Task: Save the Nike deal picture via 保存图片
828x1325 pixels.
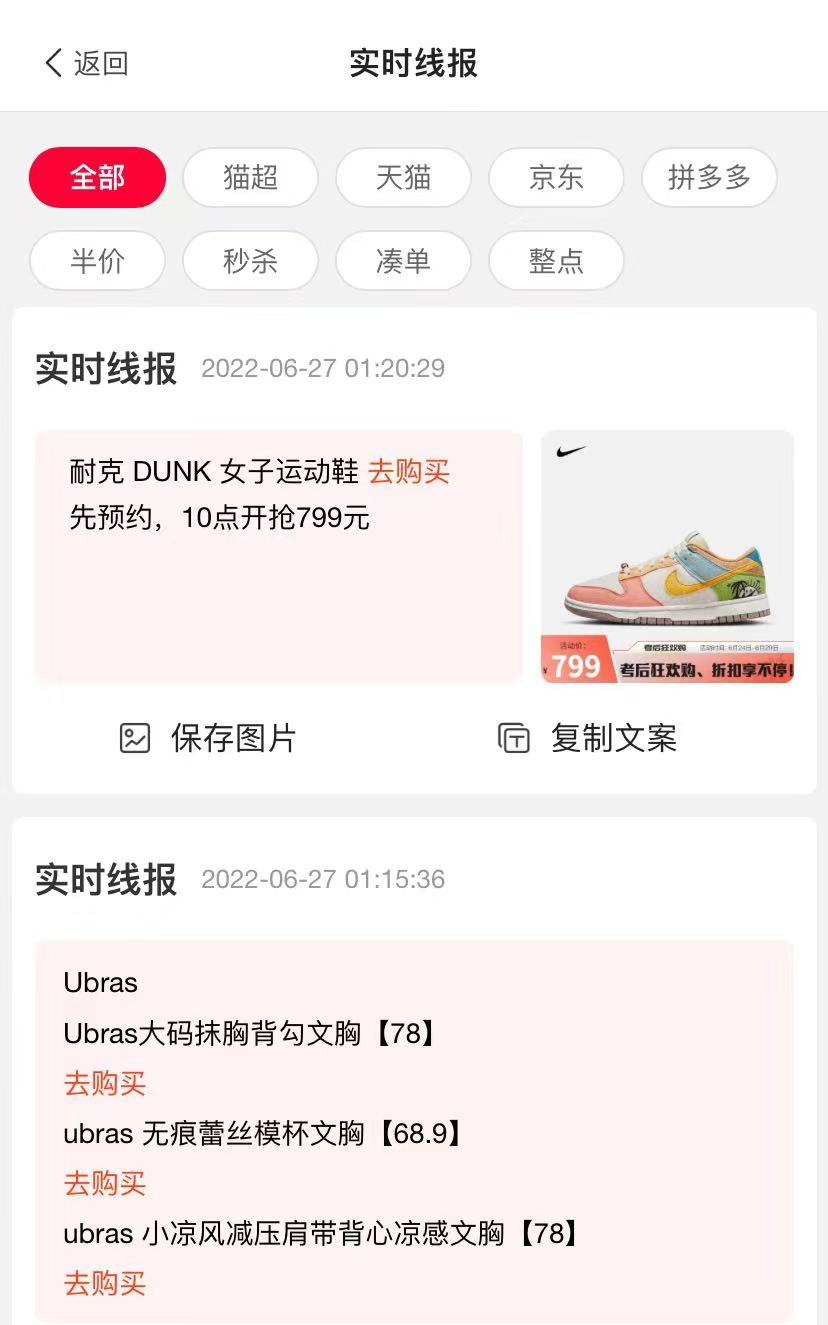Action: [208, 738]
